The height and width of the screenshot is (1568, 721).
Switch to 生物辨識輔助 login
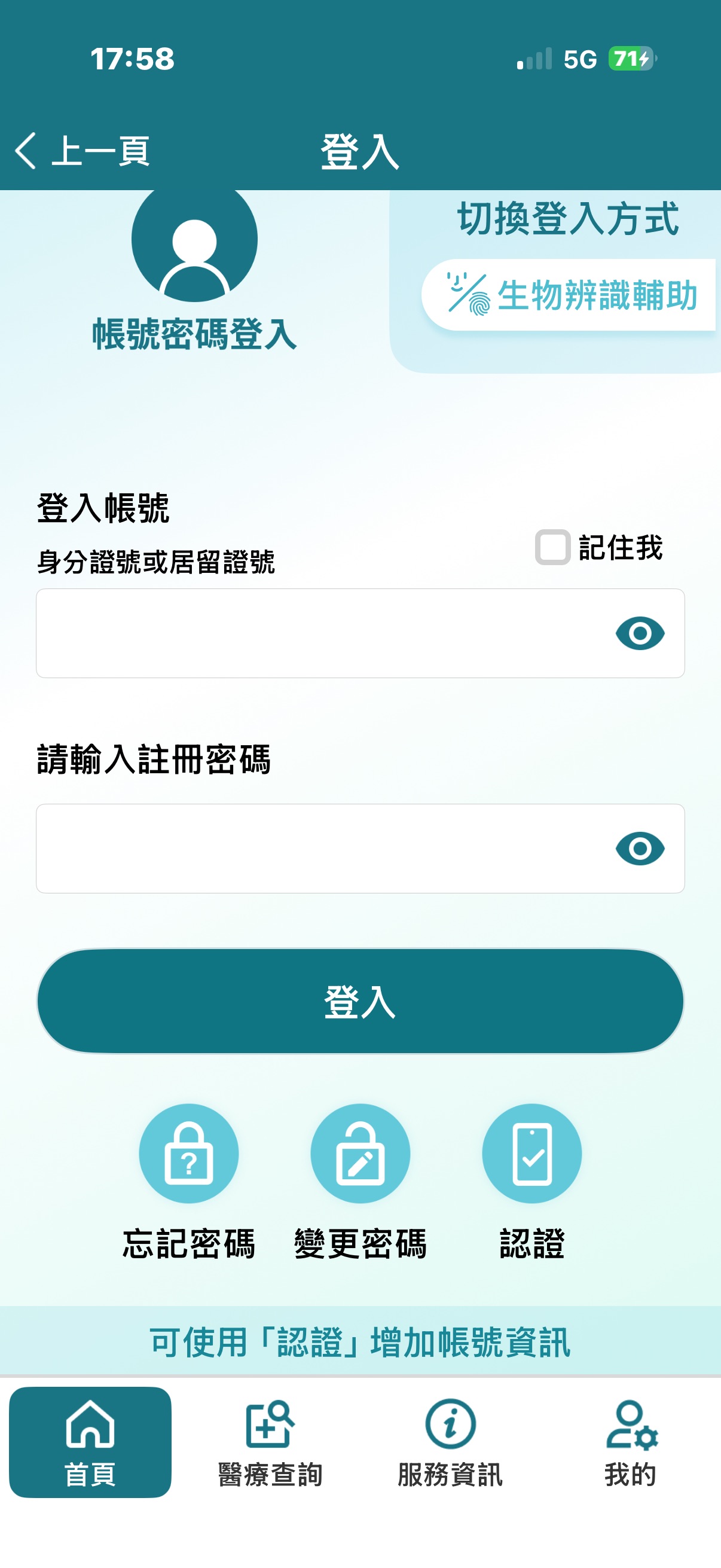point(570,295)
